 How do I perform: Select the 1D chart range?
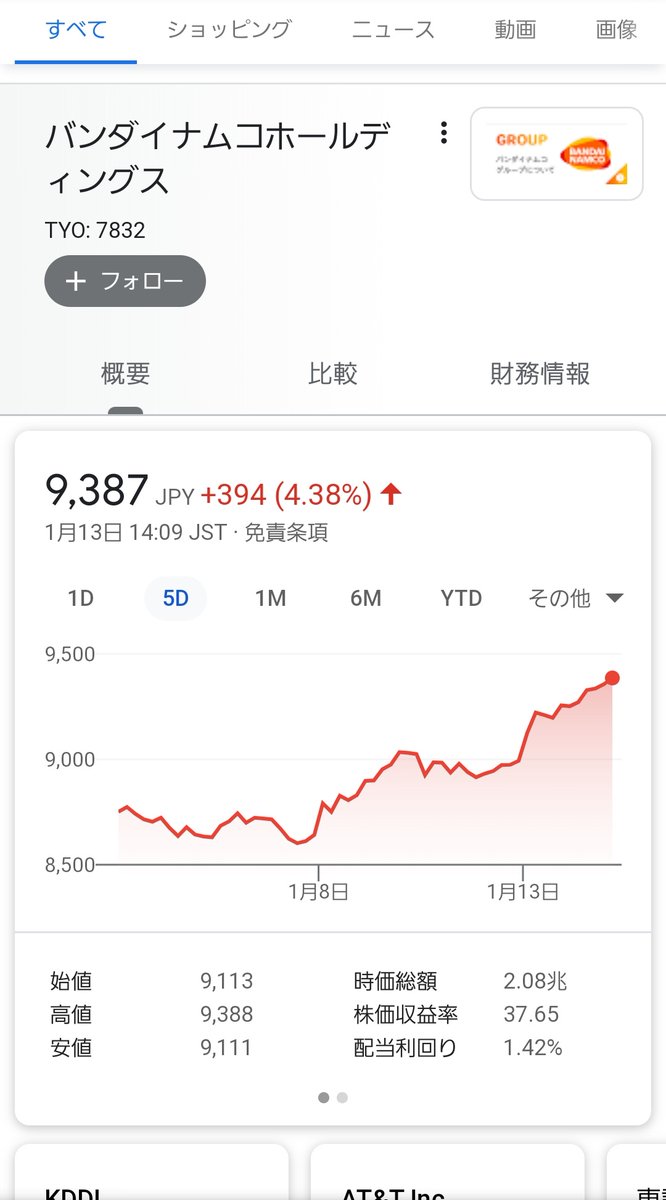point(80,599)
